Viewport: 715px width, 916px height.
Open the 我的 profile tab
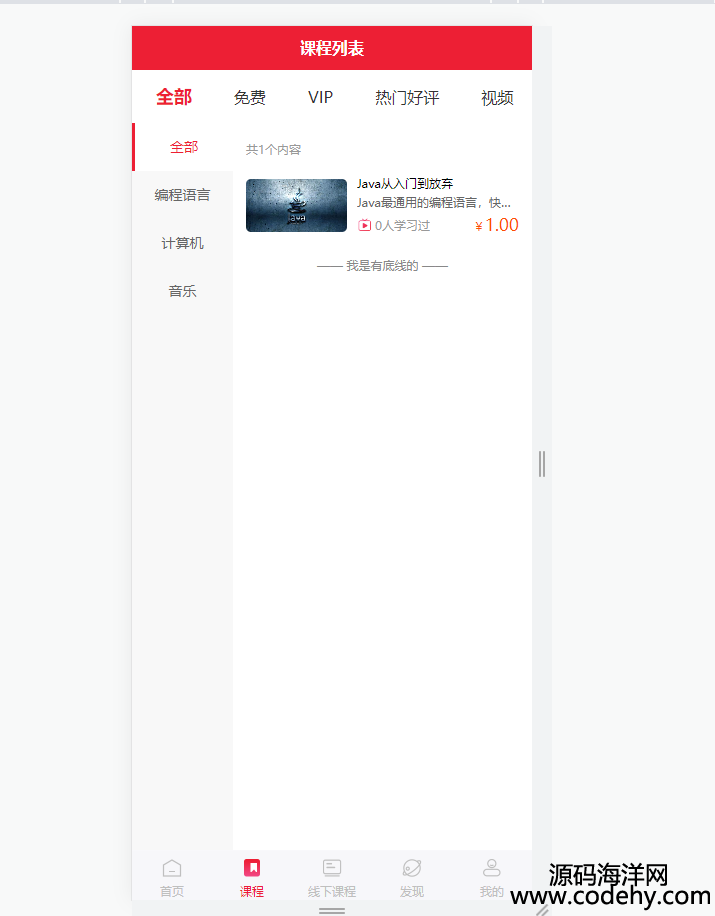491,877
